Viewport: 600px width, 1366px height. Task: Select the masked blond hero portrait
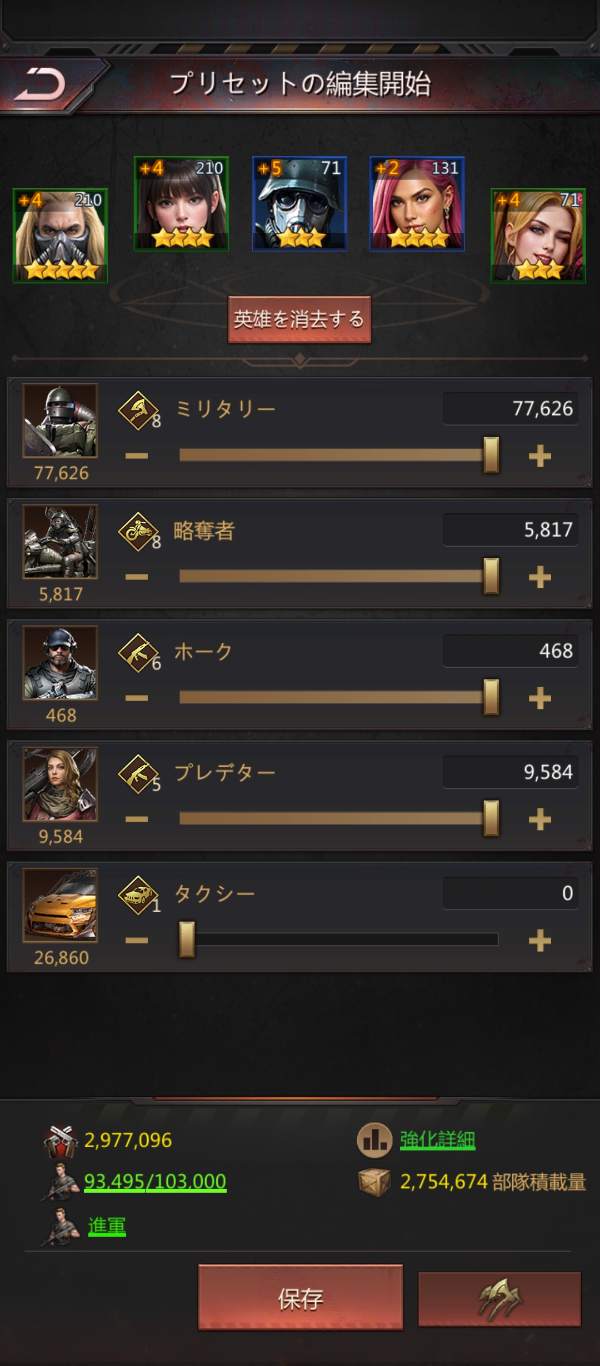(60, 236)
